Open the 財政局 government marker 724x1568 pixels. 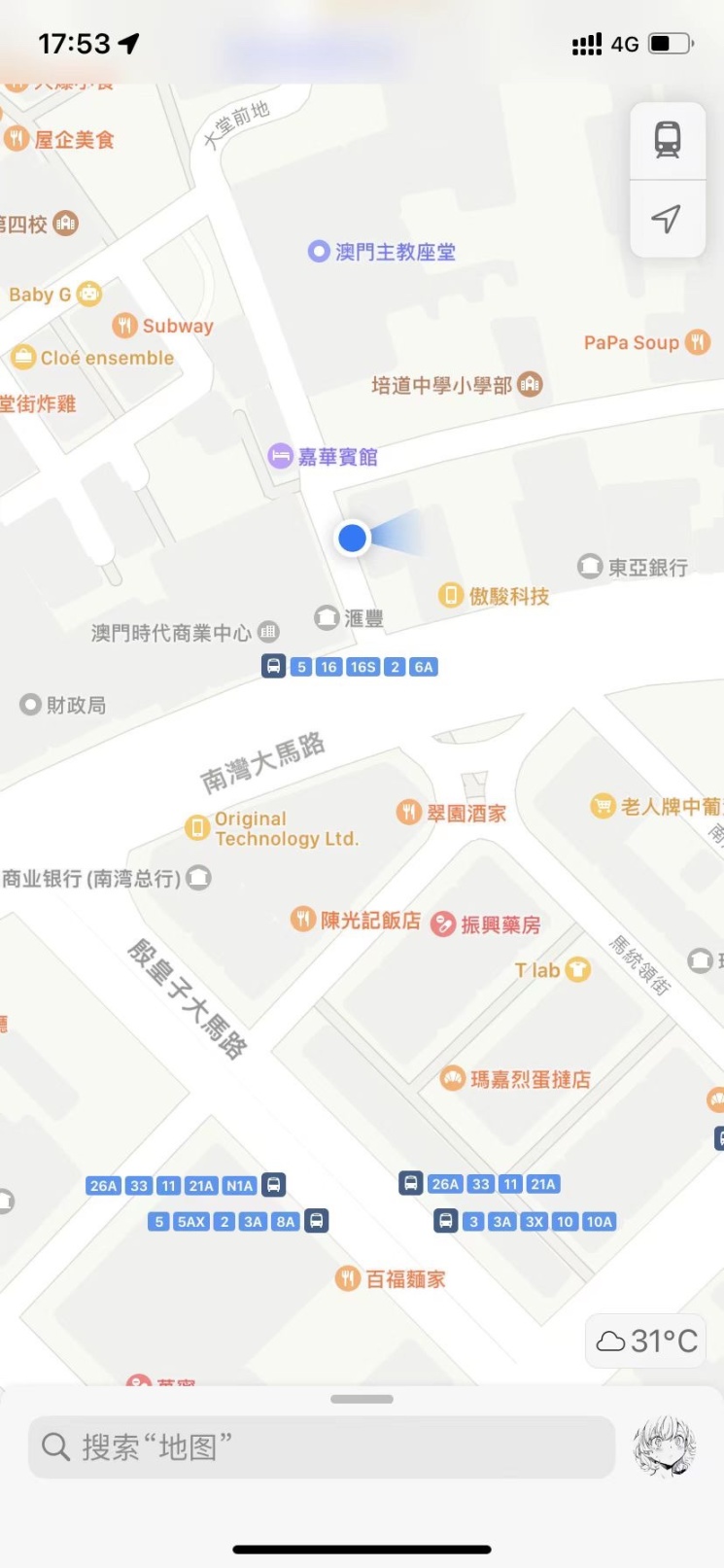tap(31, 705)
